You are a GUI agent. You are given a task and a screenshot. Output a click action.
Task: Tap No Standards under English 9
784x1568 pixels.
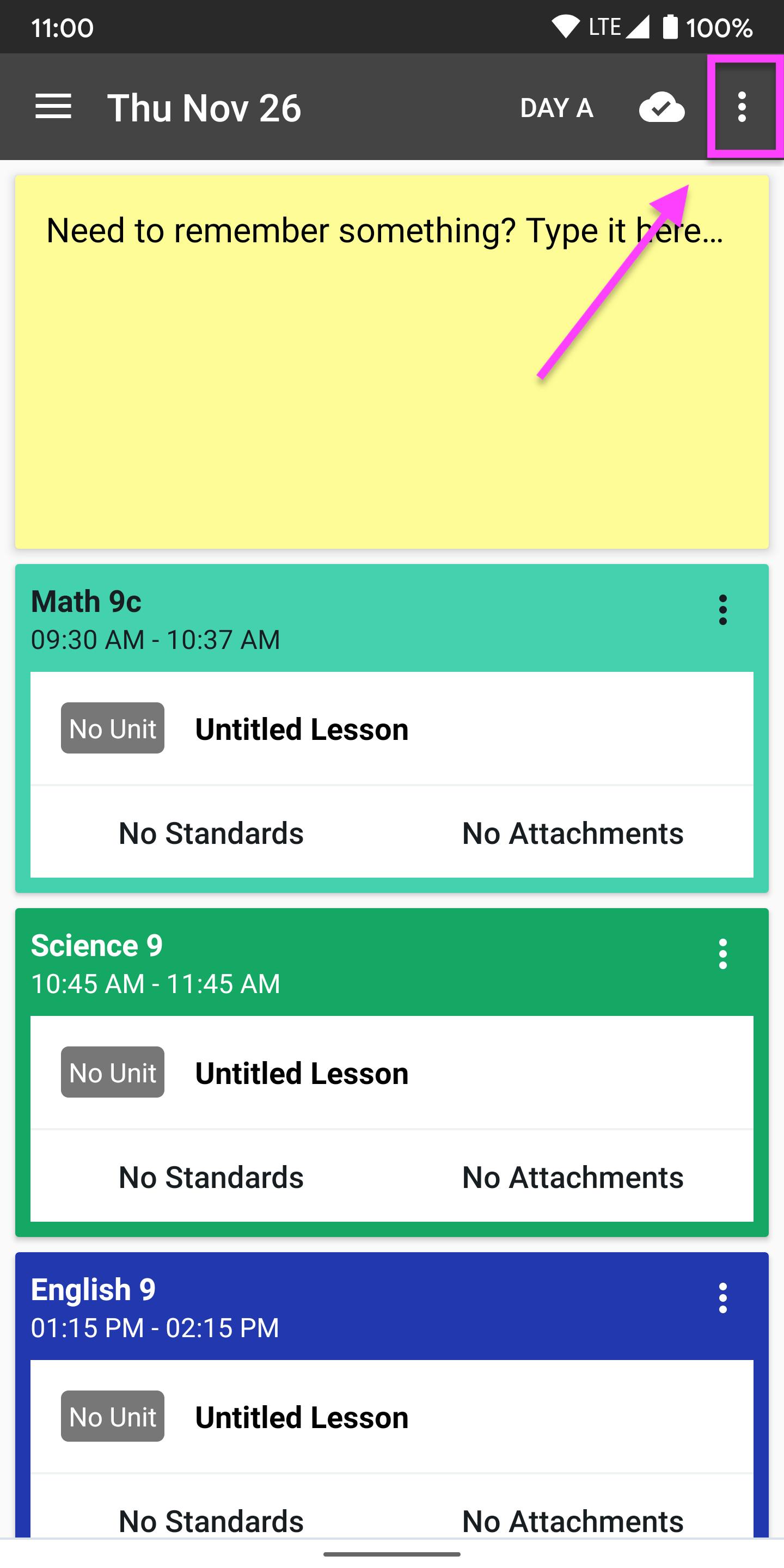[211, 1521]
